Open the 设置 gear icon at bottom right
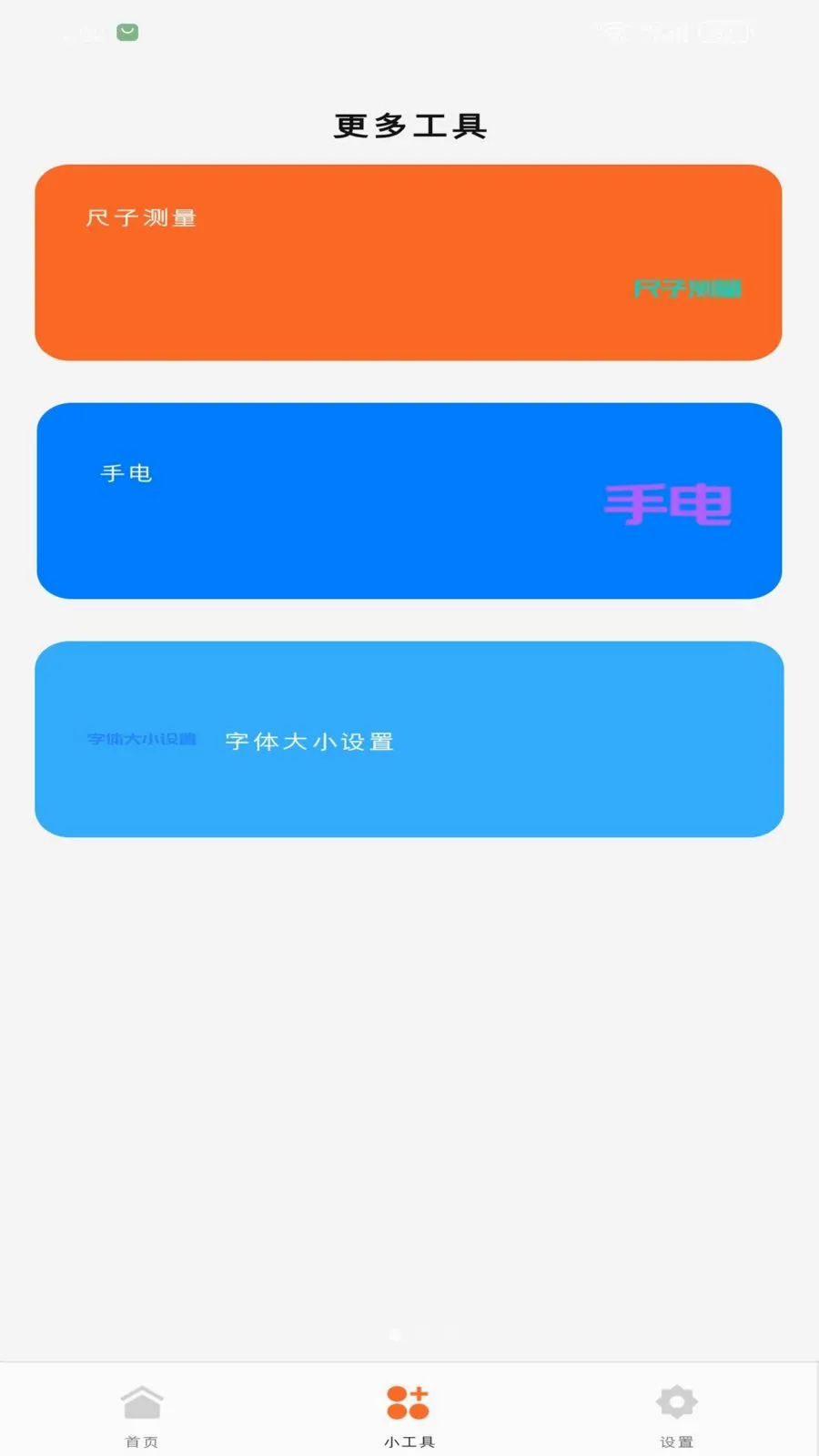This screenshot has height=1456, width=819. pyautogui.click(x=675, y=1402)
